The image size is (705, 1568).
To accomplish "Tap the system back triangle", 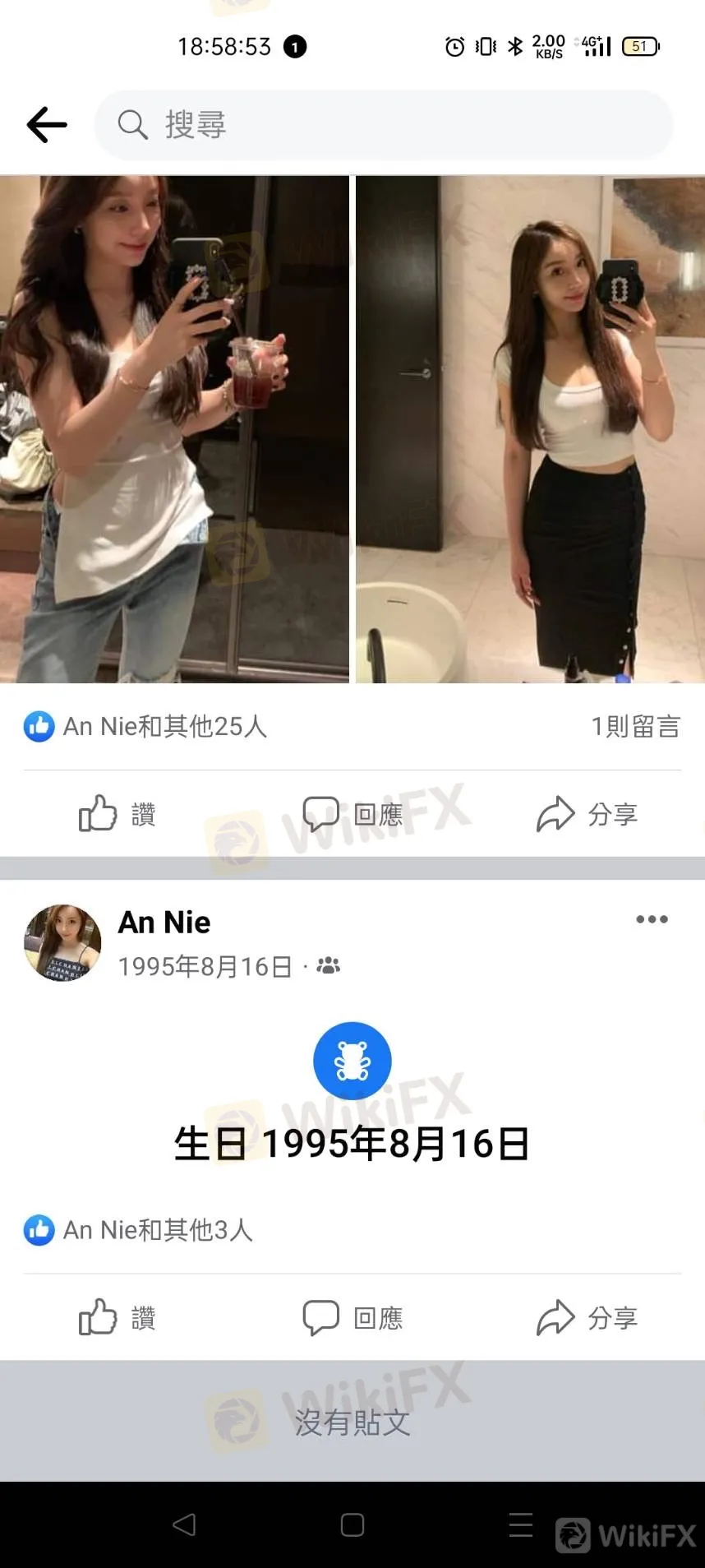I will coord(184,1524).
